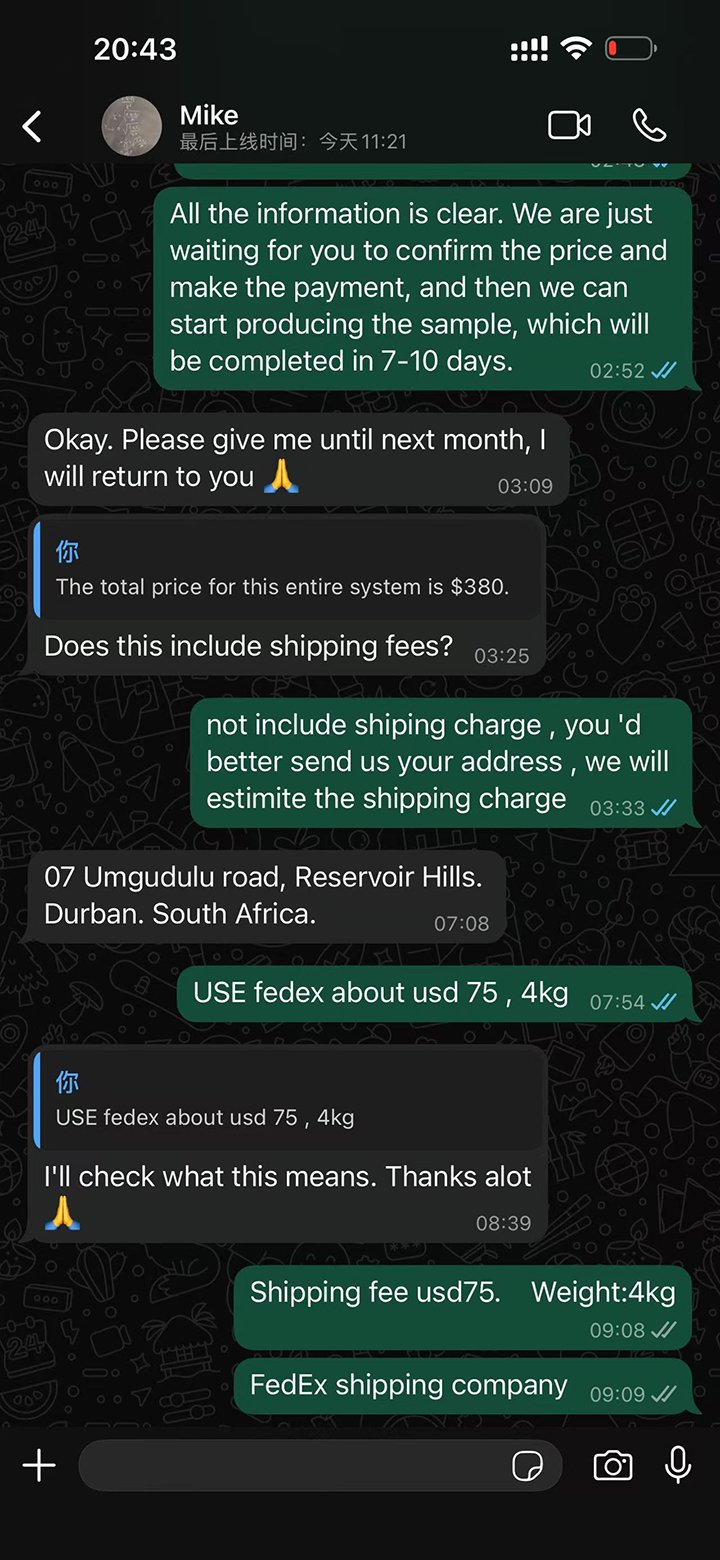Open the camera to send a photo
Screen dimensions: 720x1560
point(612,1466)
